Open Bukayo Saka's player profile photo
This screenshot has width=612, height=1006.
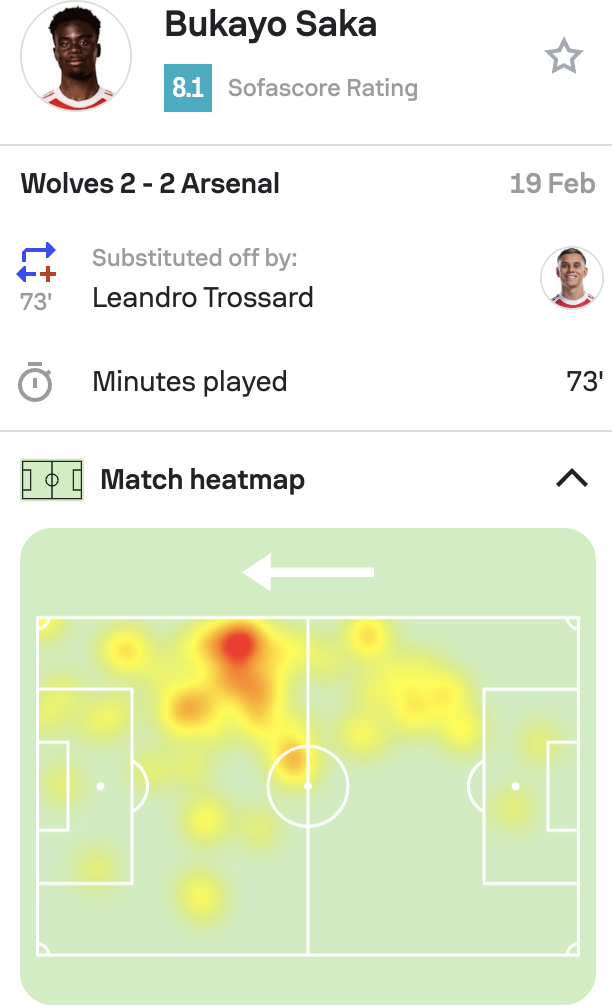point(76,56)
